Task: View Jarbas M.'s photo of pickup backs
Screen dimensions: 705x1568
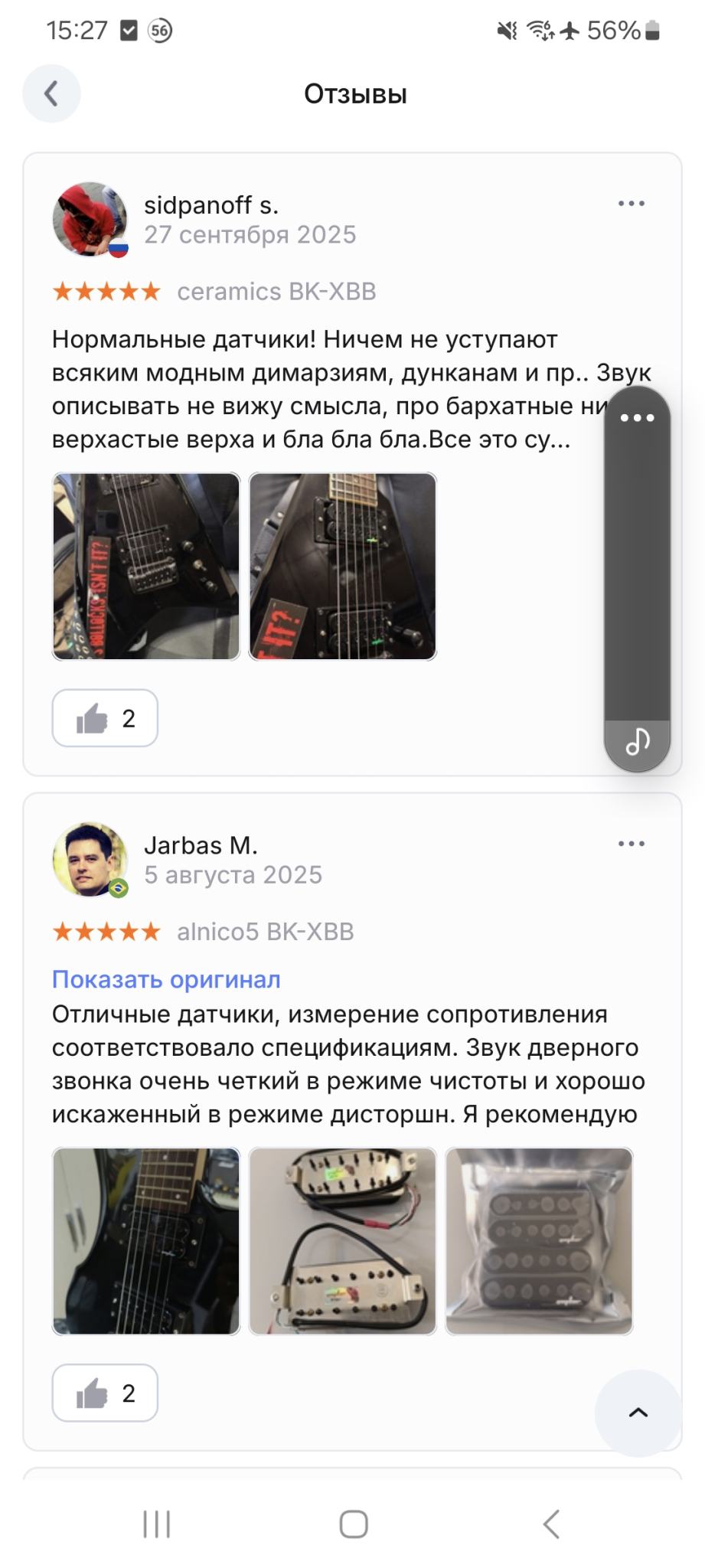Action: 342,1241
